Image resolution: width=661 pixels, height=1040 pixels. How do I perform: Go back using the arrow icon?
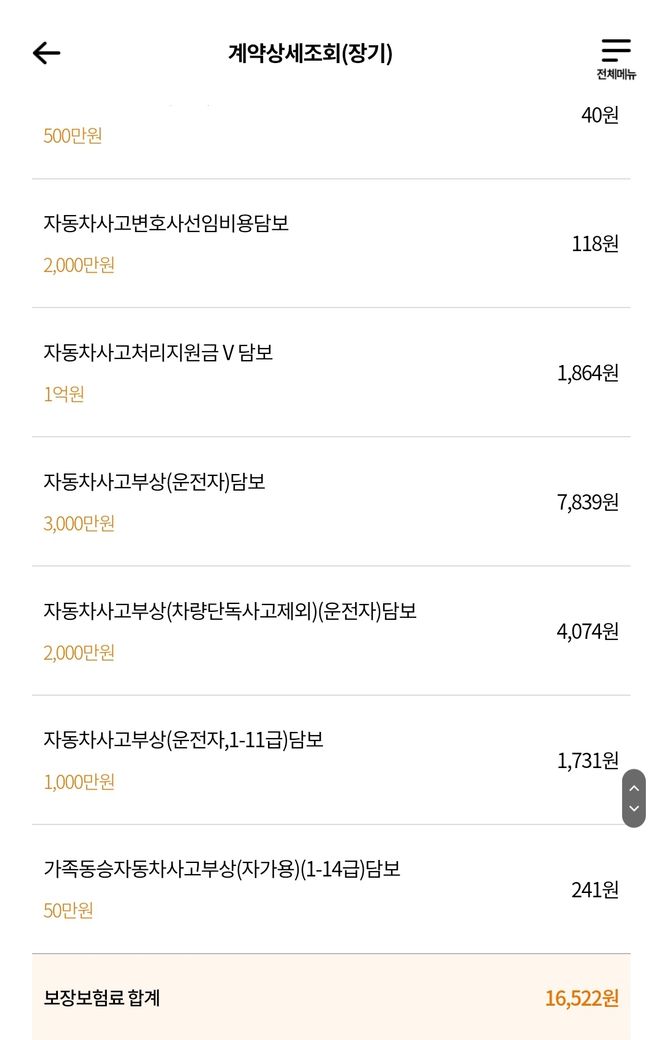pos(47,54)
